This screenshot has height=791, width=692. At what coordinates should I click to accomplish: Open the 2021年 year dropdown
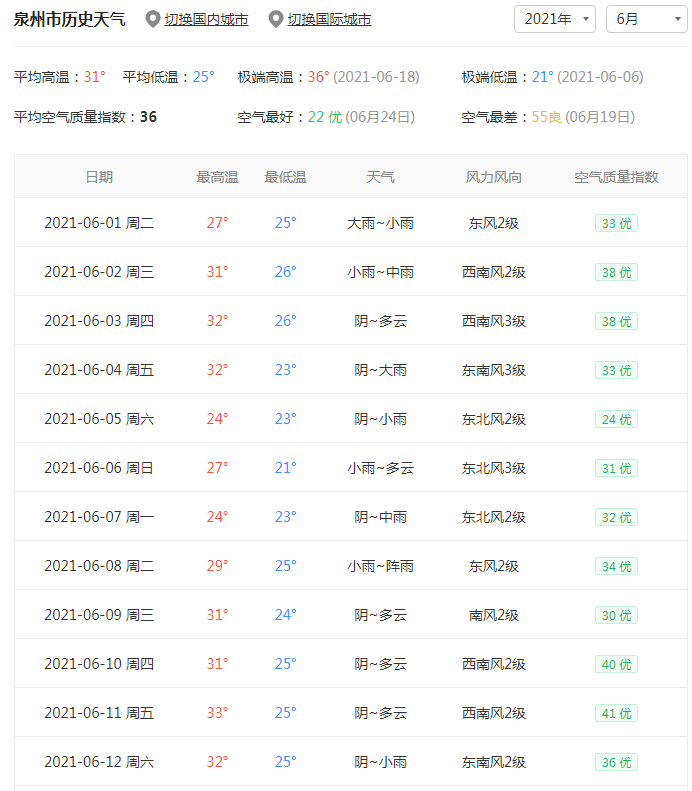[555, 19]
